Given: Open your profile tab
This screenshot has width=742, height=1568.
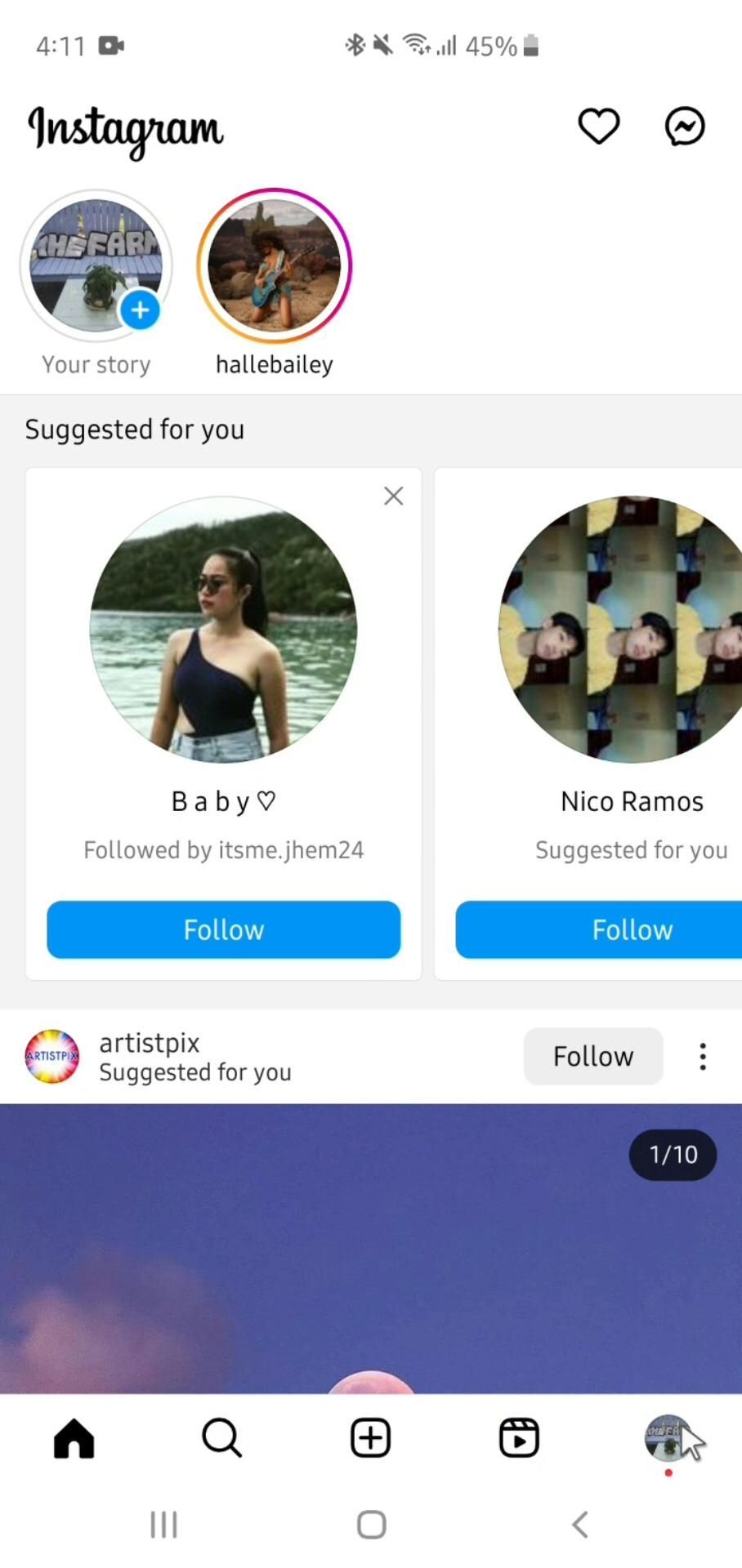Looking at the screenshot, I should 668,1438.
